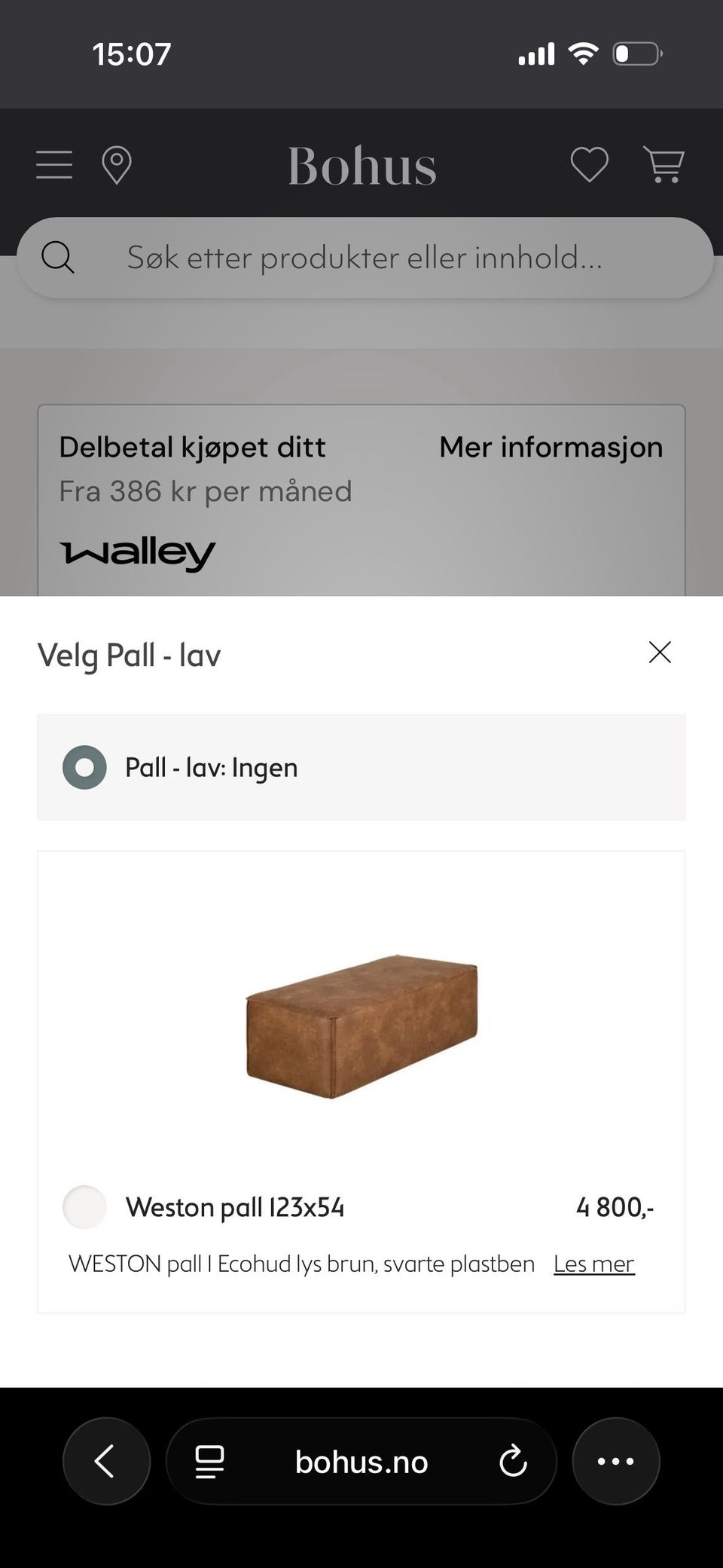The image size is (723, 1568).
Task: Tap the Bohus logo header
Action: click(361, 166)
